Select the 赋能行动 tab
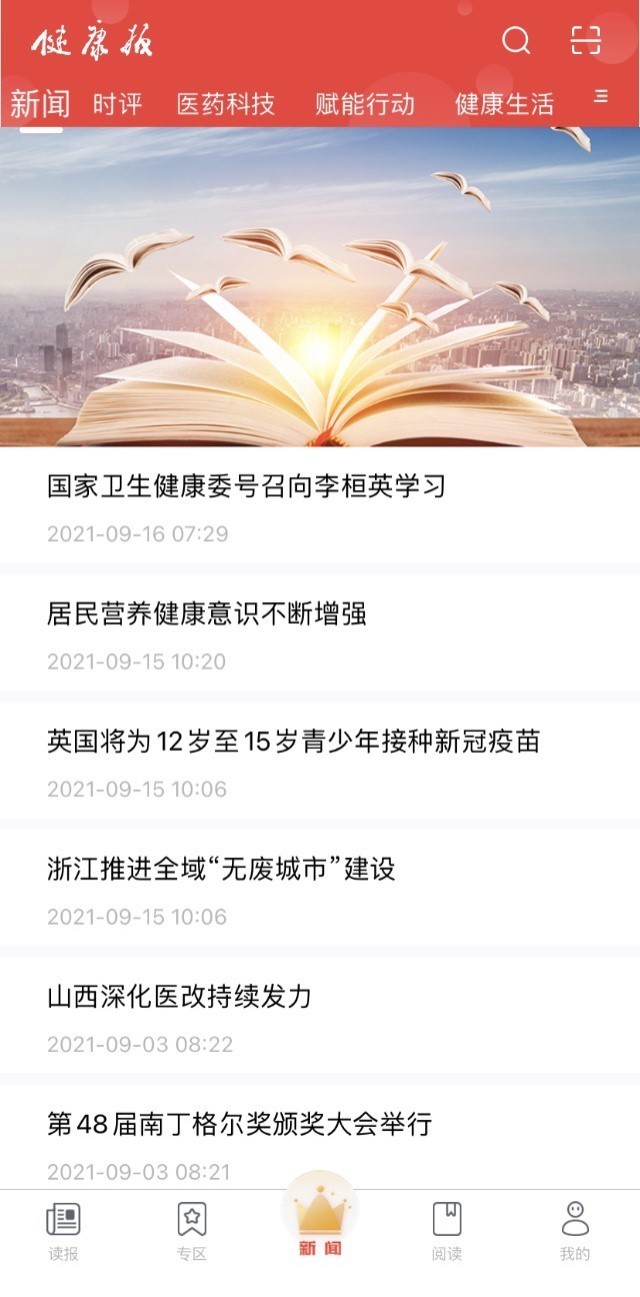Screen dimensions: 640x1297 pos(365,104)
